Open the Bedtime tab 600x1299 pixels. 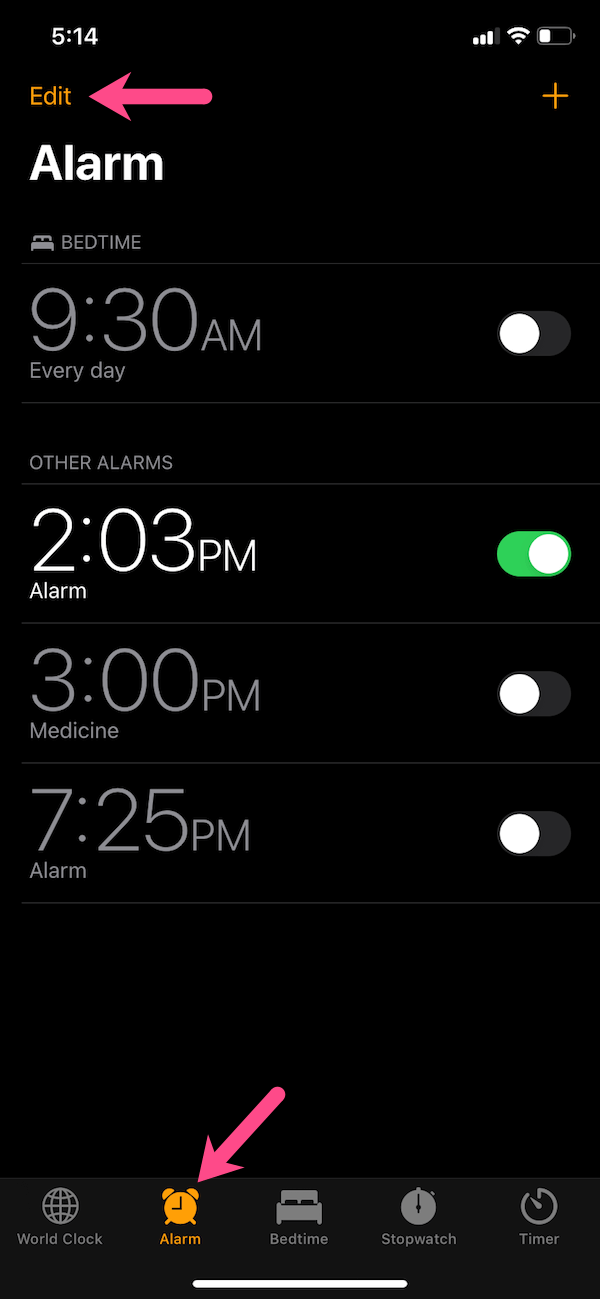pyautogui.click(x=299, y=1217)
